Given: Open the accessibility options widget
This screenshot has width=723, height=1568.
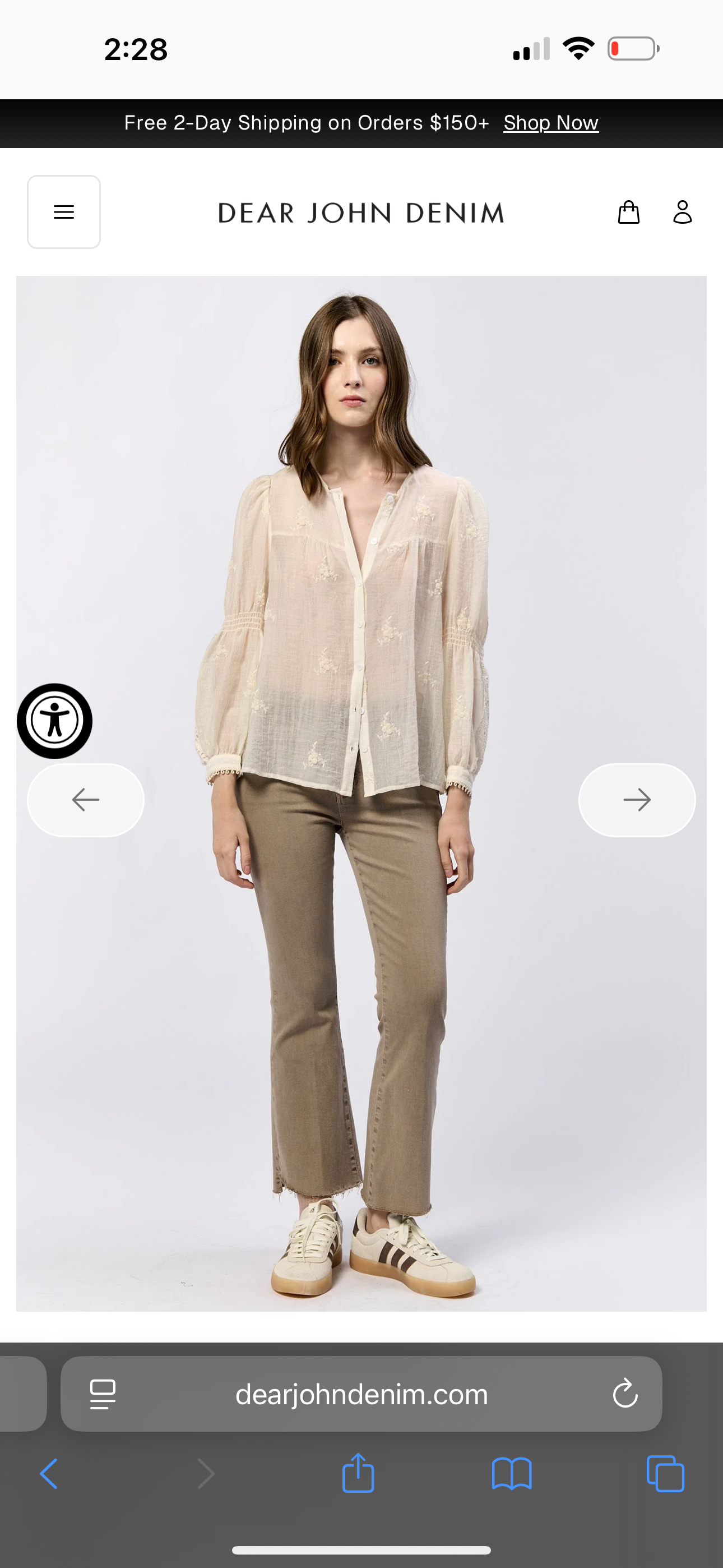Looking at the screenshot, I should click(x=55, y=721).
